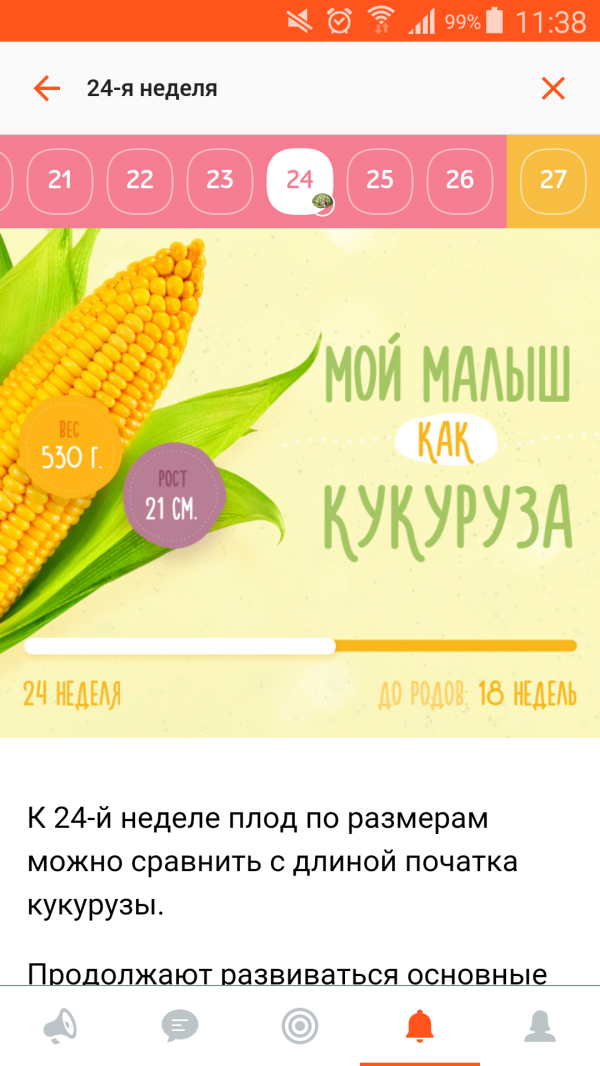The width and height of the screenshot is (600, 1066).
Task: Jump to week 25
Action: (380, 180)
